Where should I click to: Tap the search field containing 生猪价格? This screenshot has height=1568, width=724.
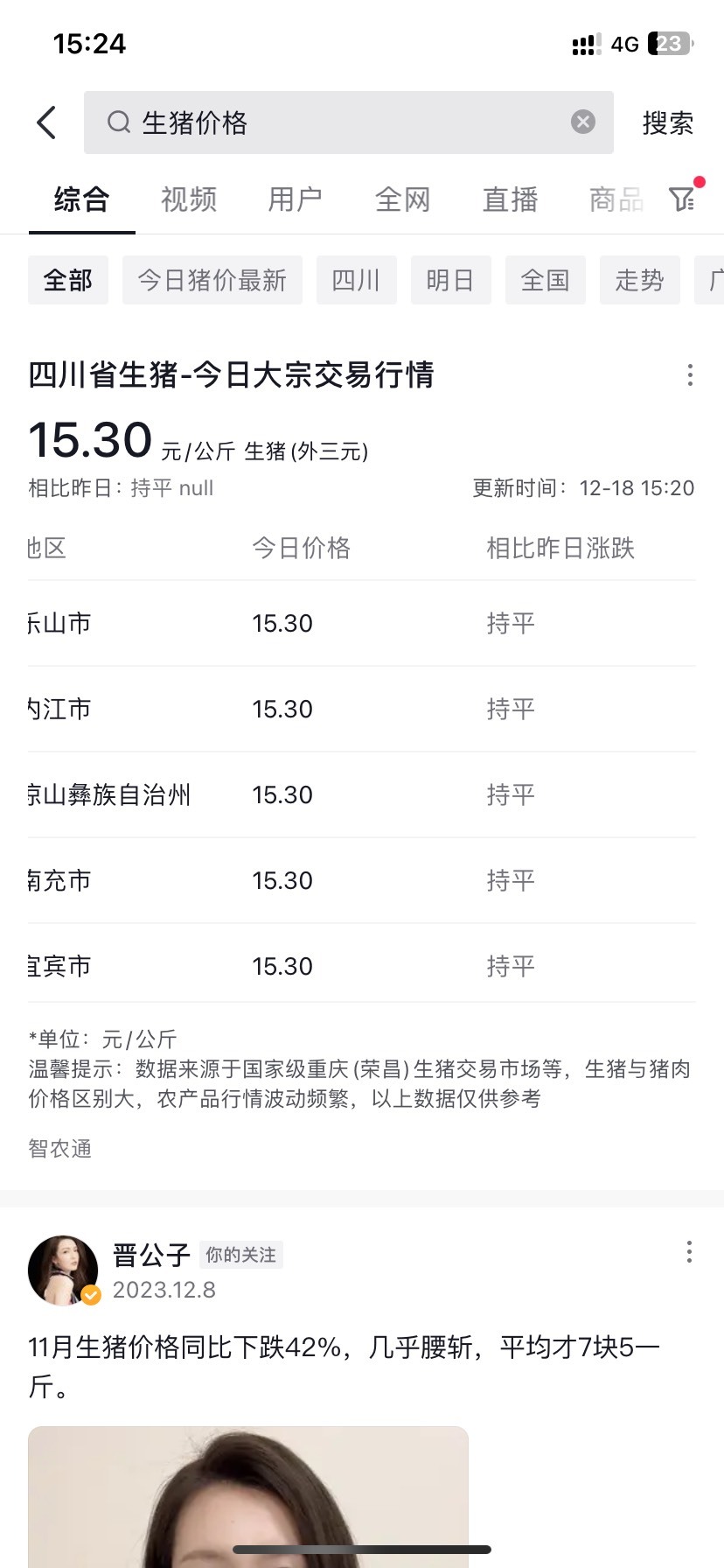pyautogui.click(x=348, y=122)
